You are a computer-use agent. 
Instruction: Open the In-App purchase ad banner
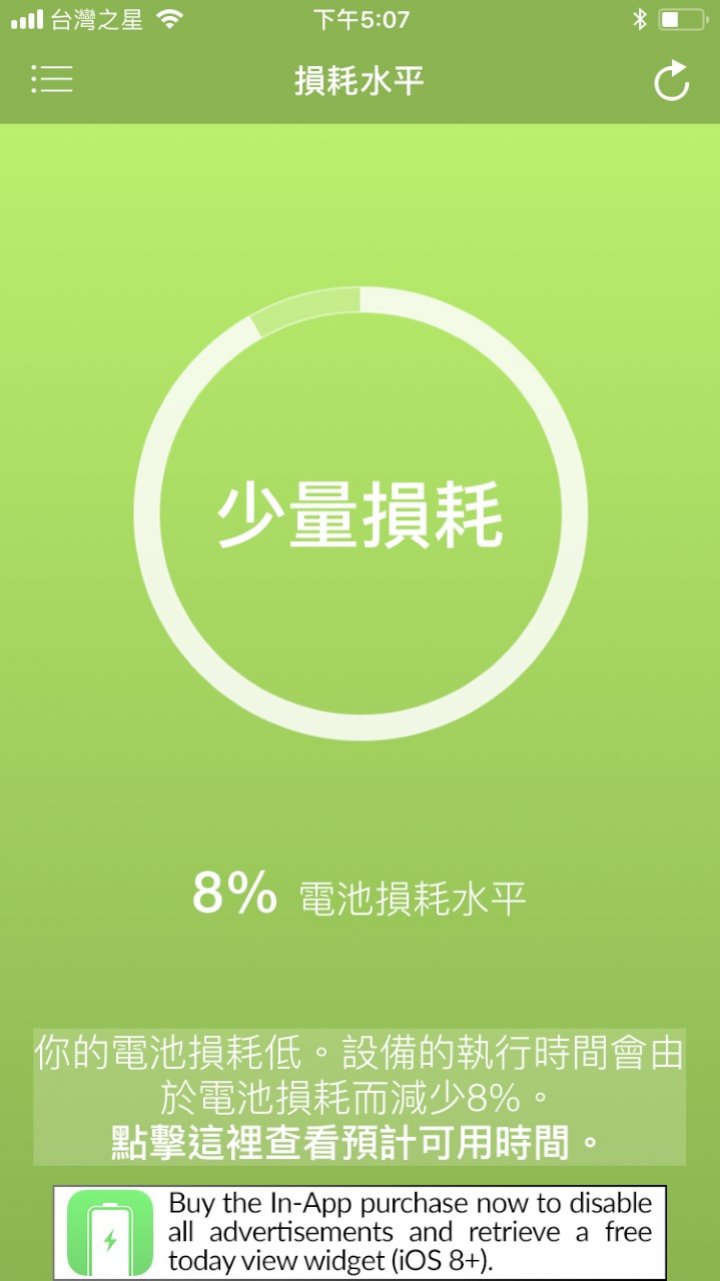(x=360, y=1231)
